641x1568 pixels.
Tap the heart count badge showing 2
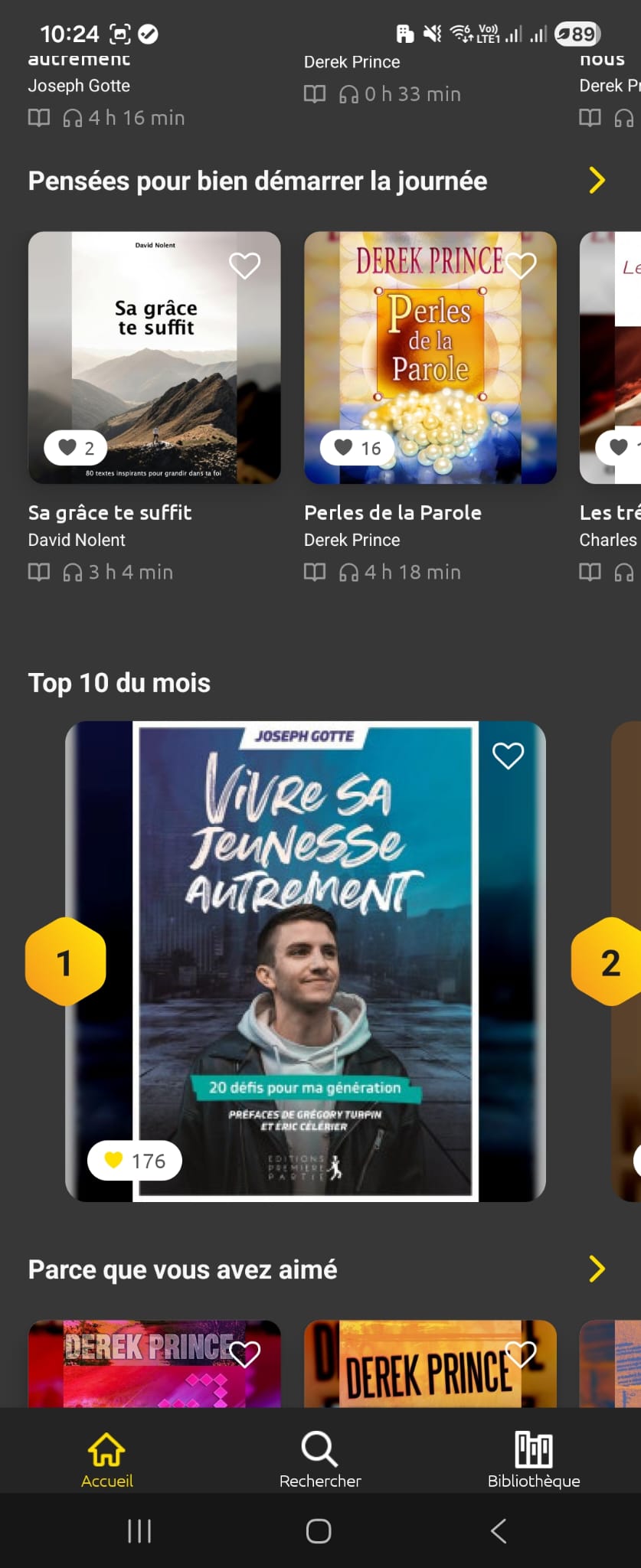76,447
